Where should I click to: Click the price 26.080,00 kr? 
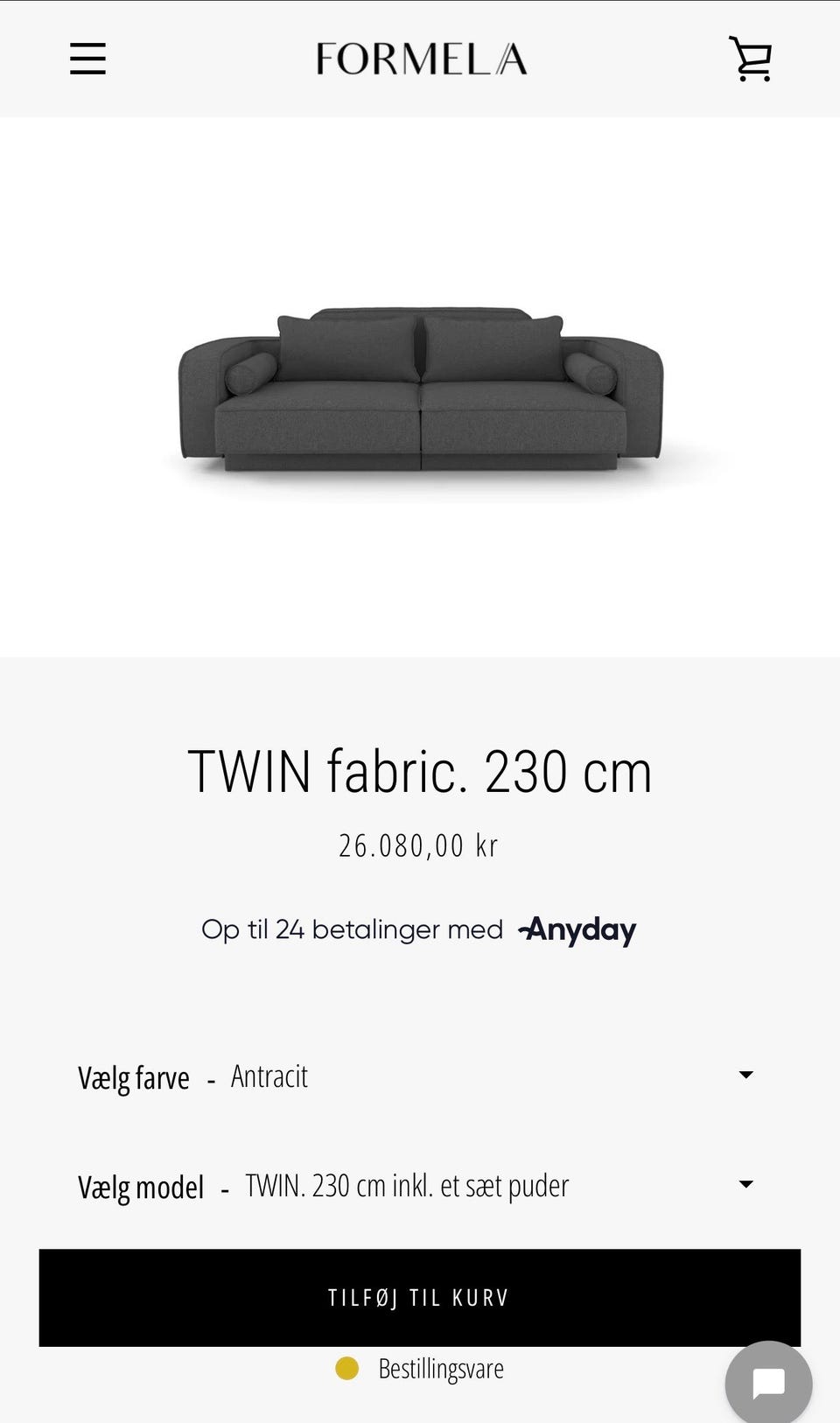(x=418, y=845)
